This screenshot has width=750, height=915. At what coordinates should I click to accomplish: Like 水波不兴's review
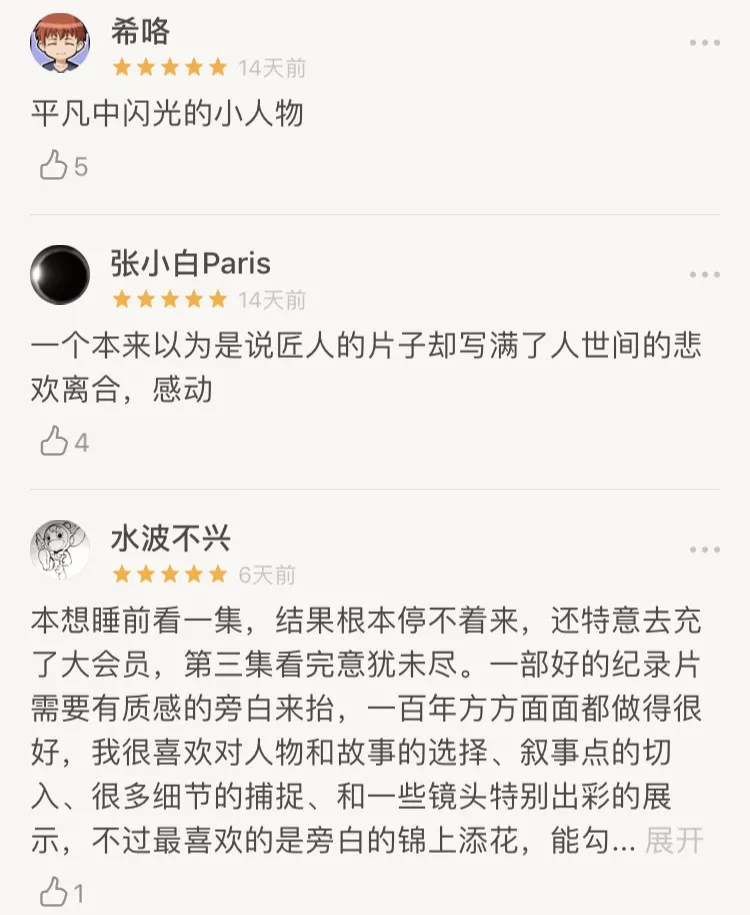[54, 890]
